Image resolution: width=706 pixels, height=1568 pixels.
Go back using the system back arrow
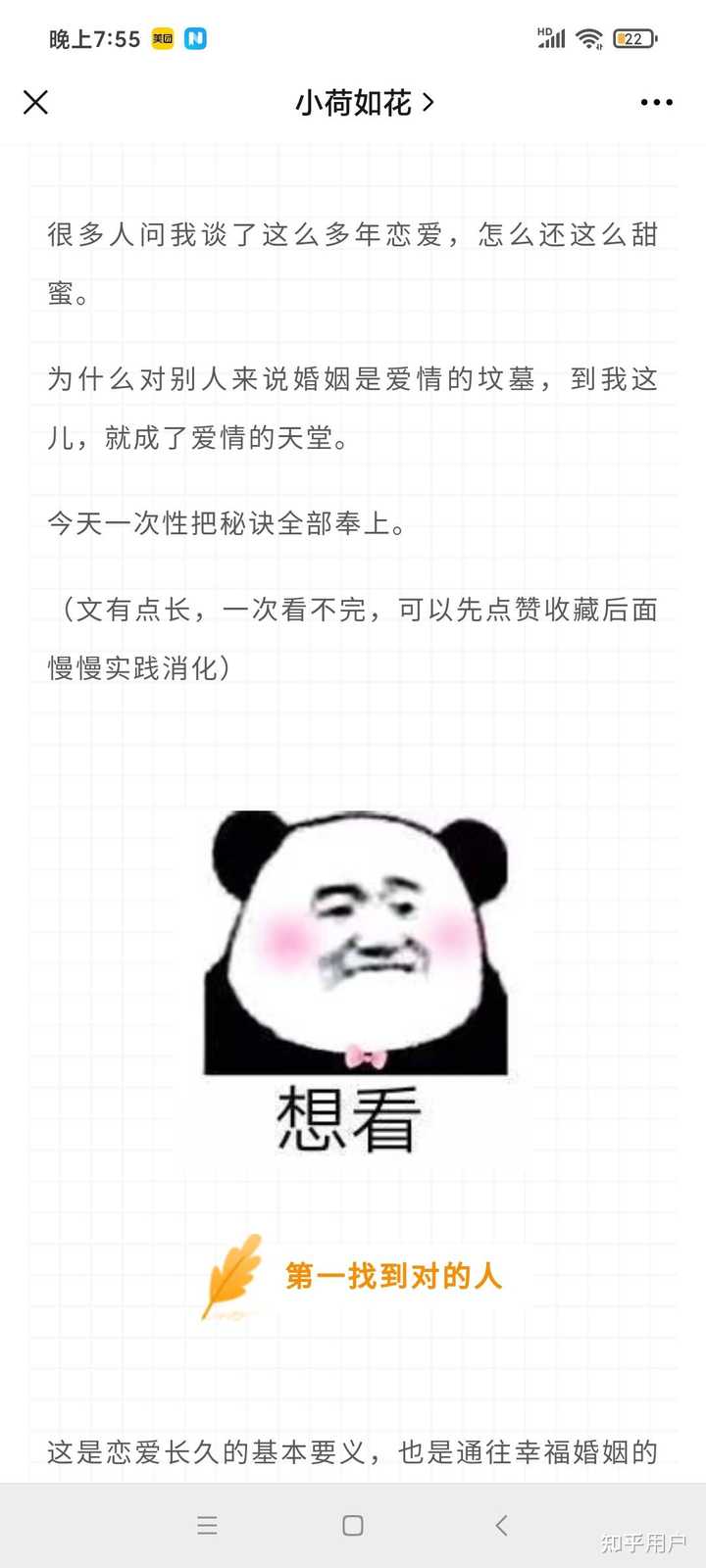click(501, 1525)
